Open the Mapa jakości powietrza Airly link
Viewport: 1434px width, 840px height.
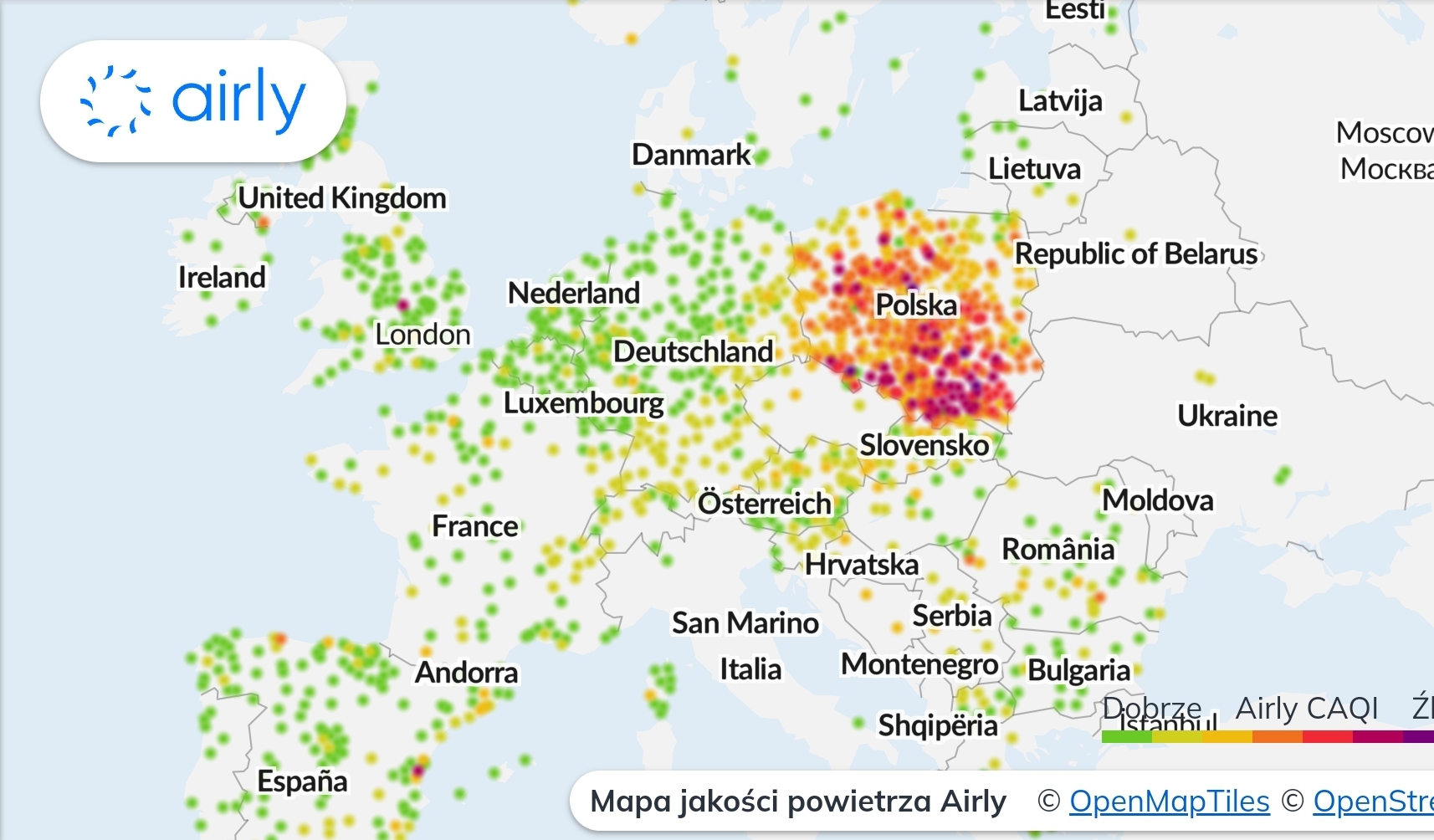(x=798, y=802)
